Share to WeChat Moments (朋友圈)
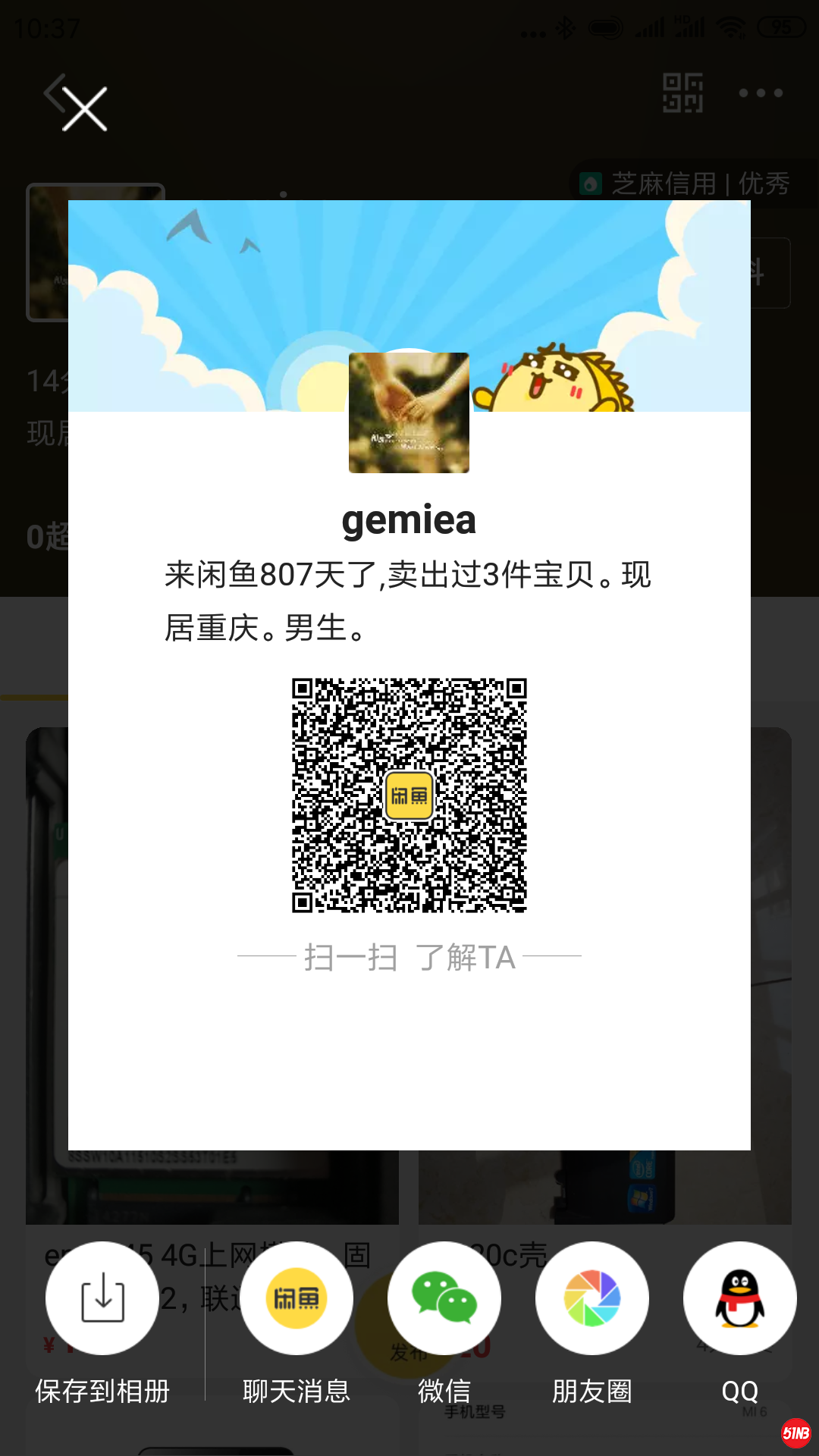The height and width of the screenshot is (1456, 819). click(x=592, y=1298)
